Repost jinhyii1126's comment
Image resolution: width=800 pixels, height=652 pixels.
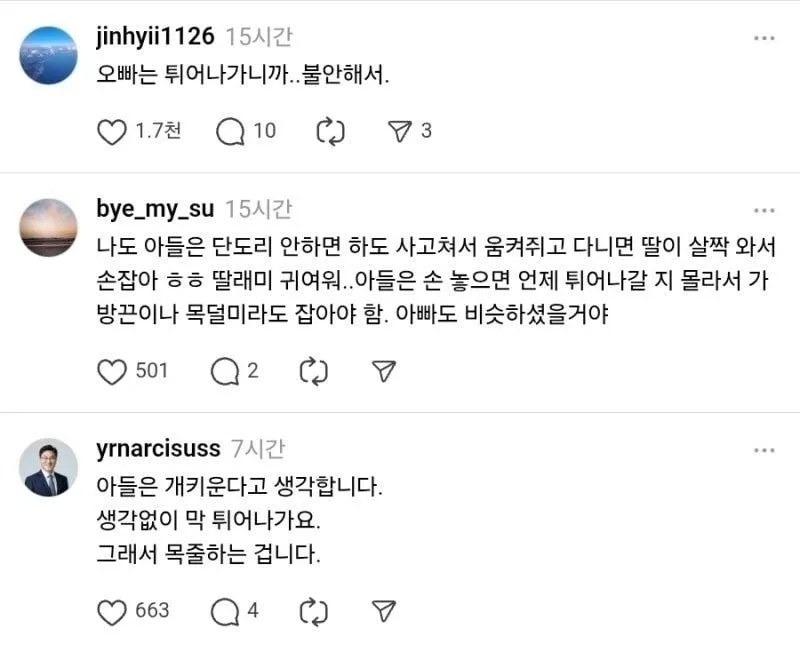click(x=330, y=131)
